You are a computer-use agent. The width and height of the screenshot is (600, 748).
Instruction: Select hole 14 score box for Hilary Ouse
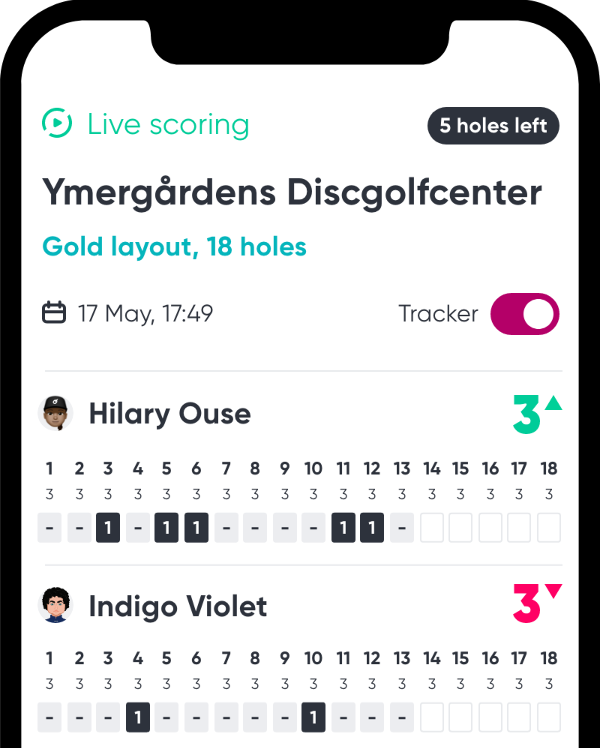431,527
